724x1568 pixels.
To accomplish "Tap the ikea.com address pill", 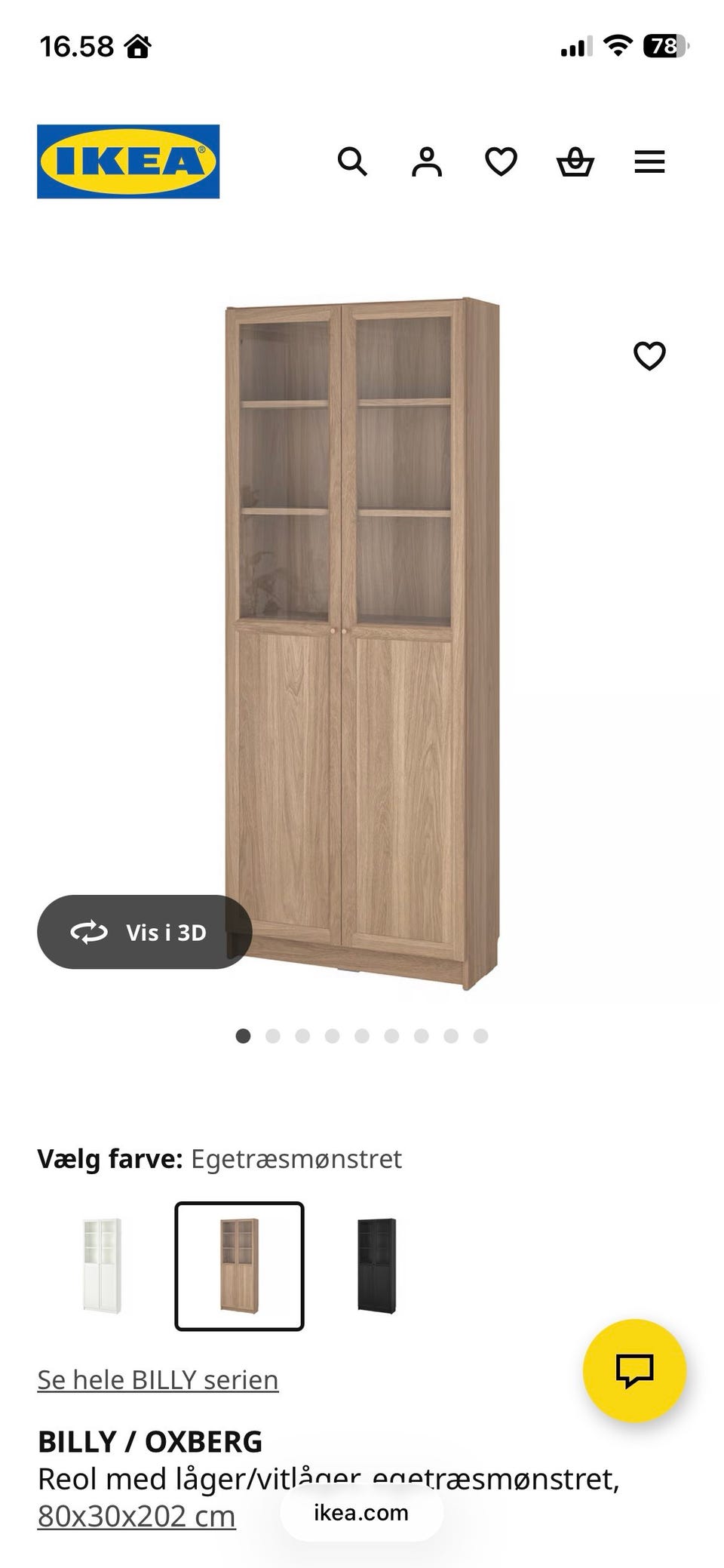I will click(x=361, y=1513).
